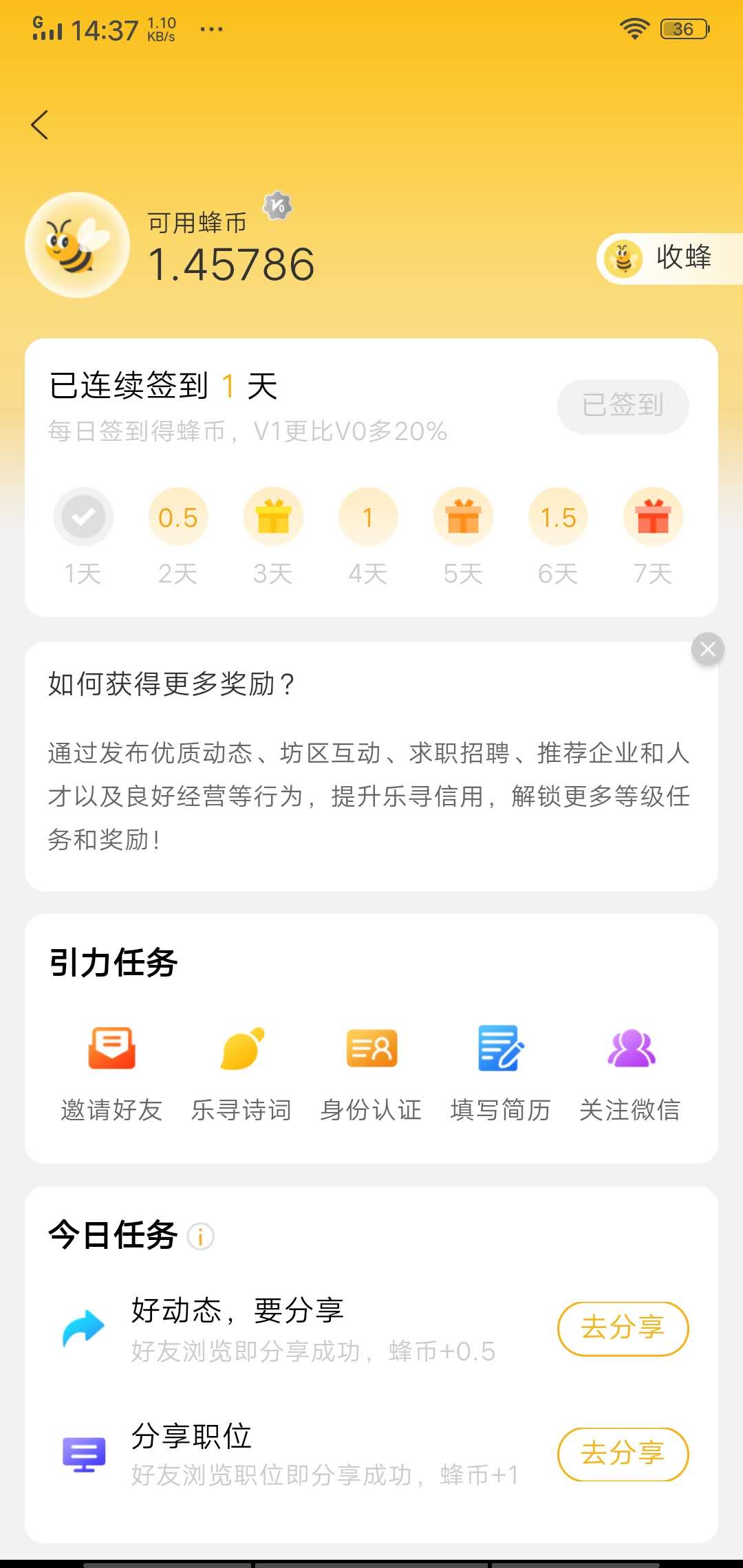Tap the blue share arrow icon beside 好动态

pos(83,1327)
